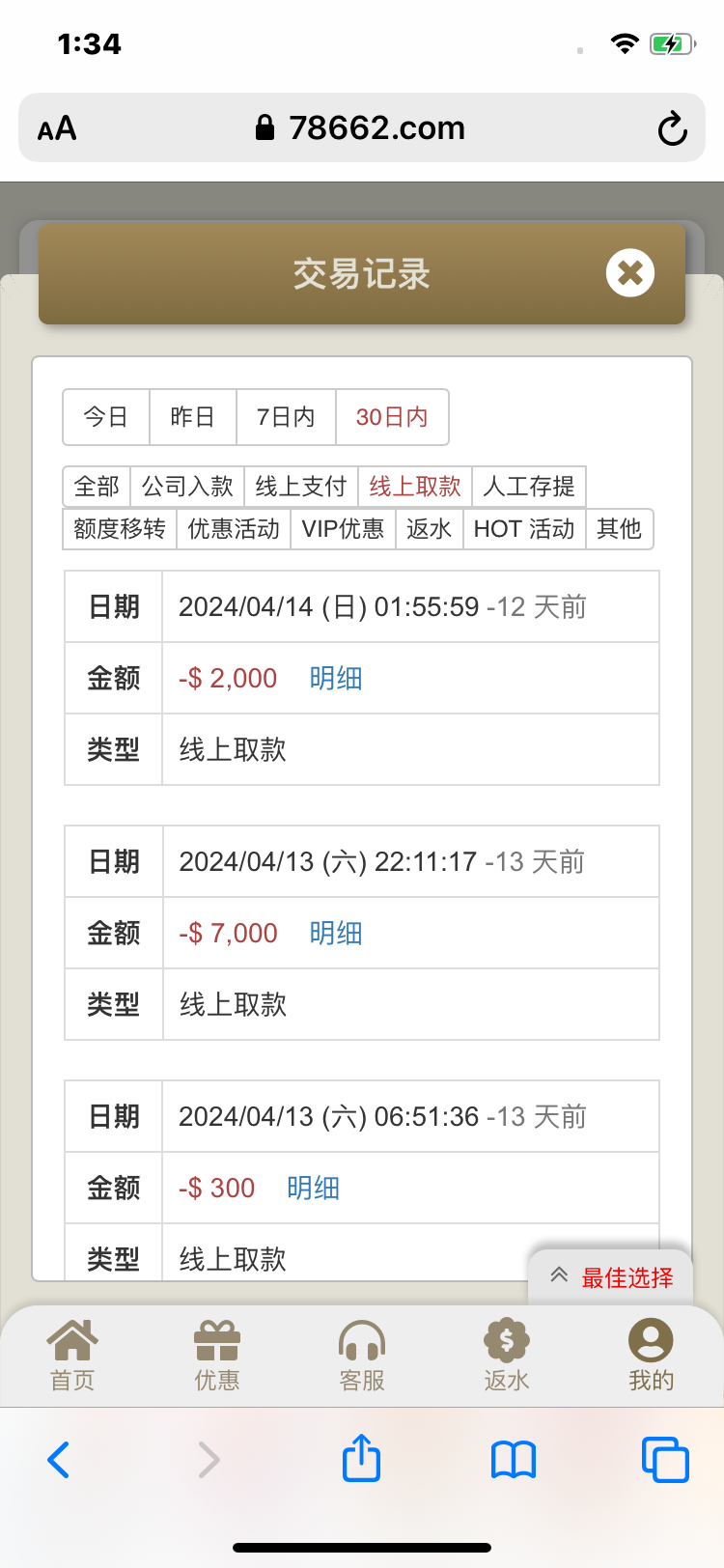Viewport: 724px width, 1568px height.
Task: Filter by 公司入款
Action: tap(187, 487)
